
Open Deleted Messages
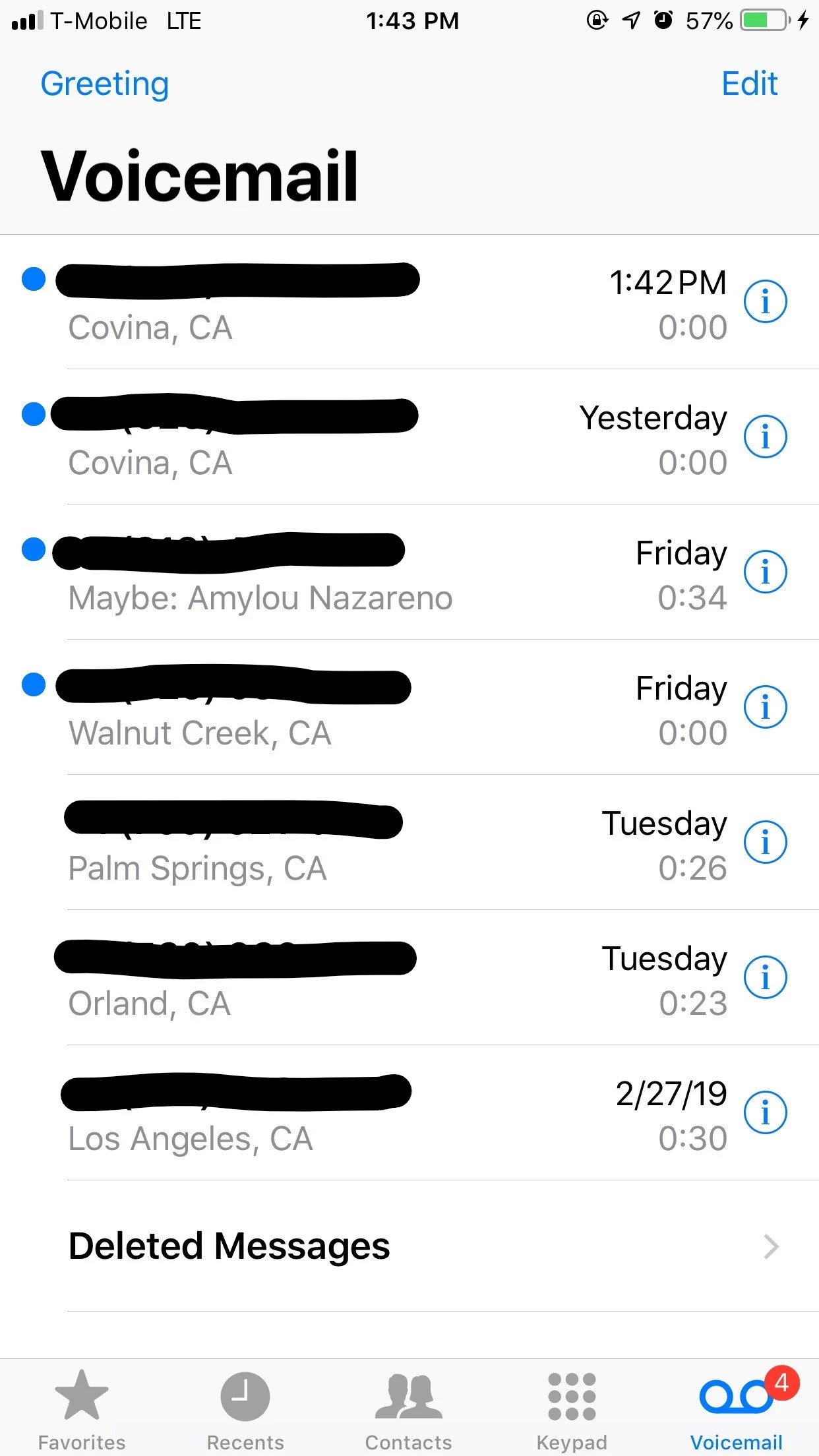tap(409, 1246)
